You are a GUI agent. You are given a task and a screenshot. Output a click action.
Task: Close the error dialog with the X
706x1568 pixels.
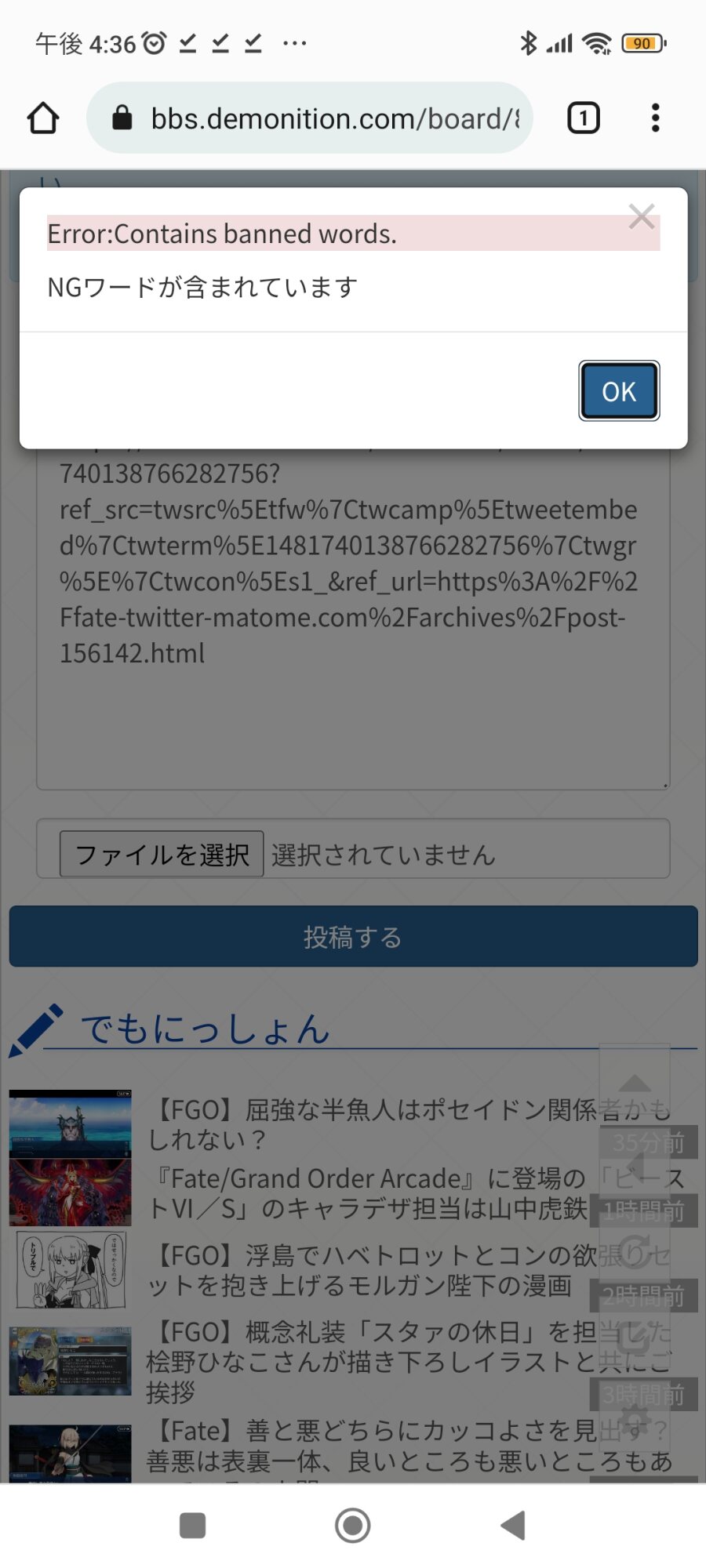click(x=641, y=216)
